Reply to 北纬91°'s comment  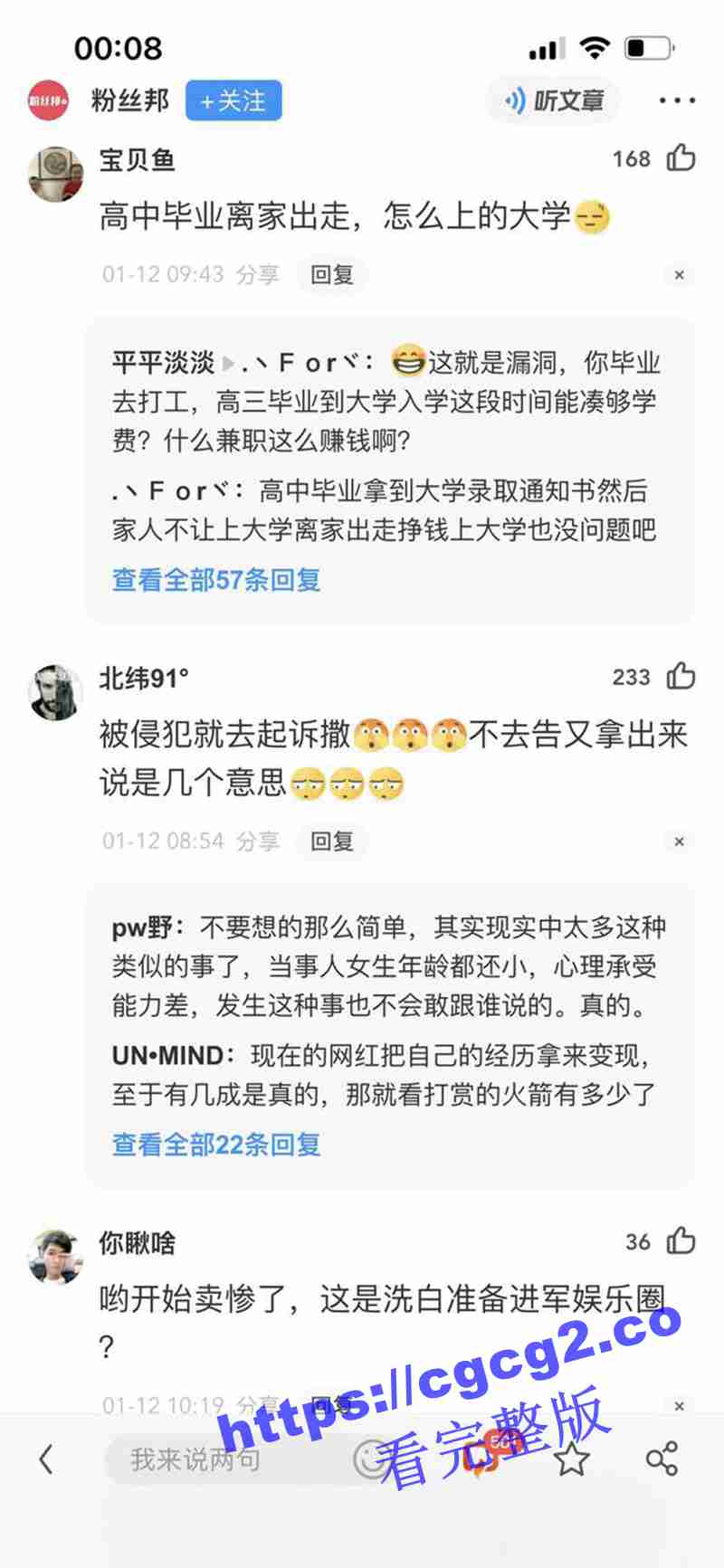point(331,841)
